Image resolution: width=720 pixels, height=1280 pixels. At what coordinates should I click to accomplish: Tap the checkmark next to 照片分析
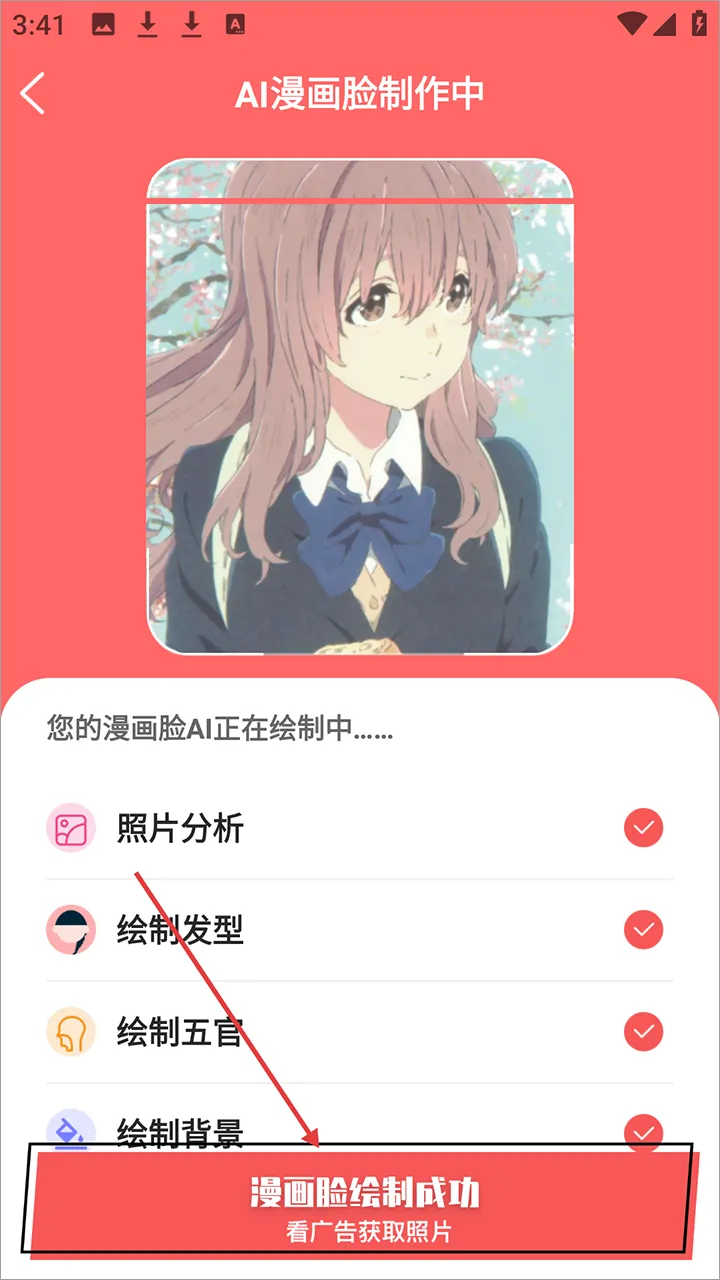[x=643, y=829]
